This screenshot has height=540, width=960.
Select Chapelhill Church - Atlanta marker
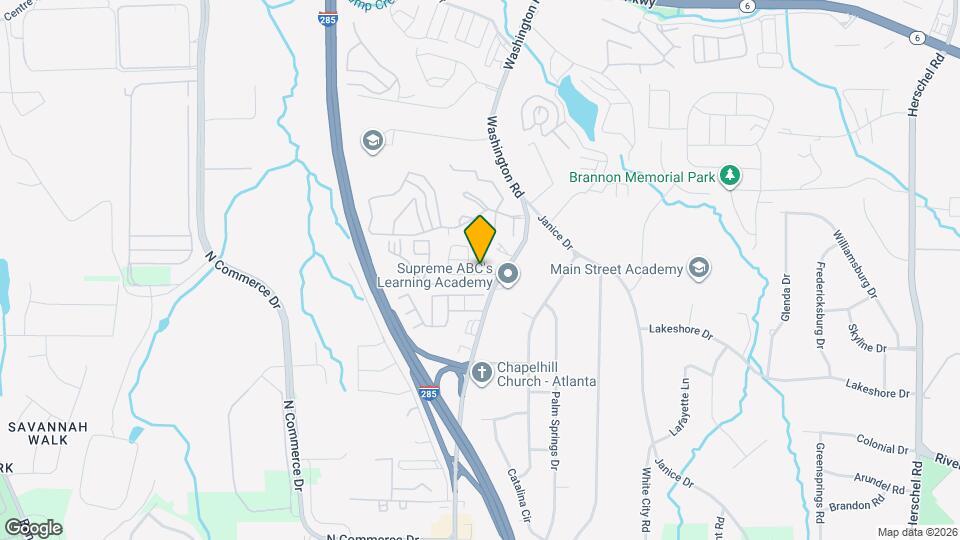click(481, 373)
